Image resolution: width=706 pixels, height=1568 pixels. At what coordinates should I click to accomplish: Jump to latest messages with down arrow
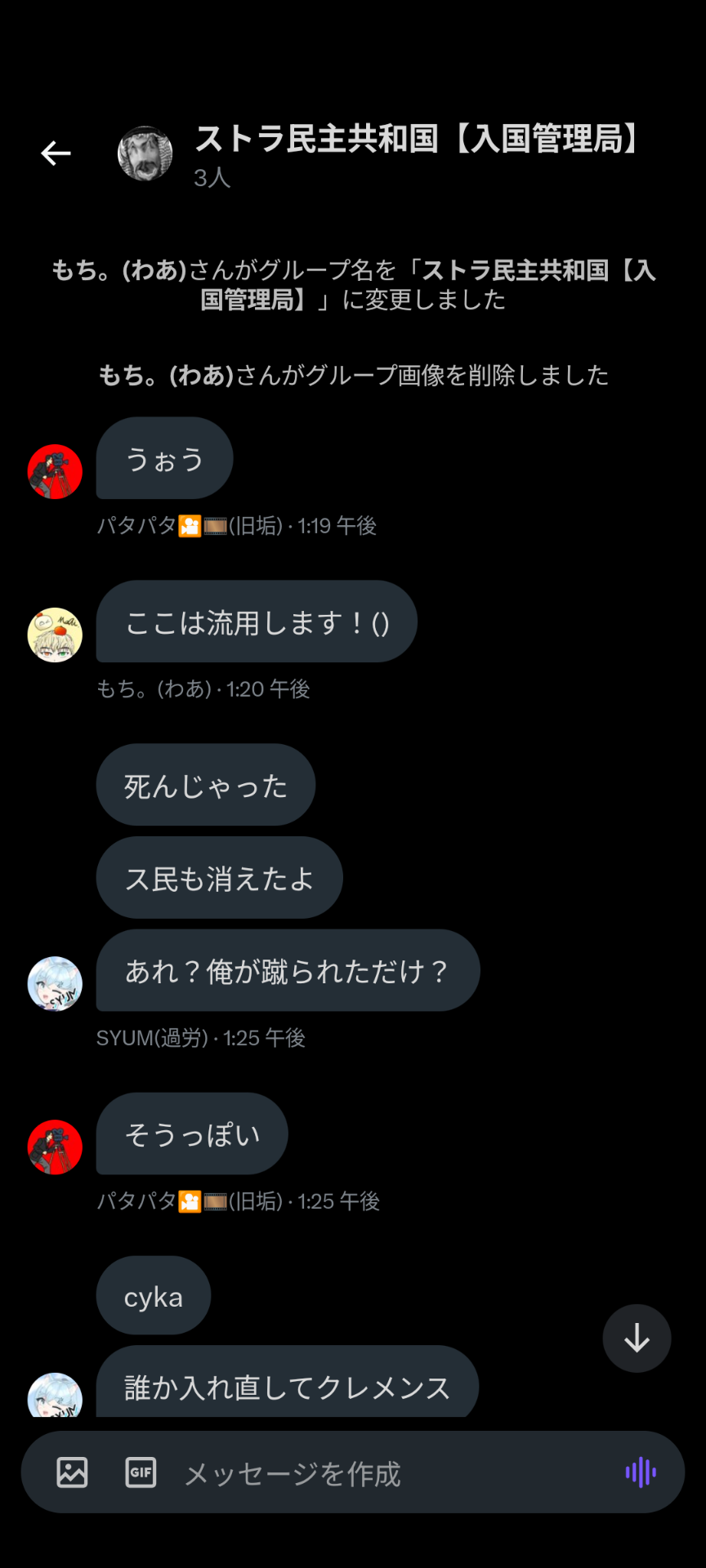tap(637, 1339)
